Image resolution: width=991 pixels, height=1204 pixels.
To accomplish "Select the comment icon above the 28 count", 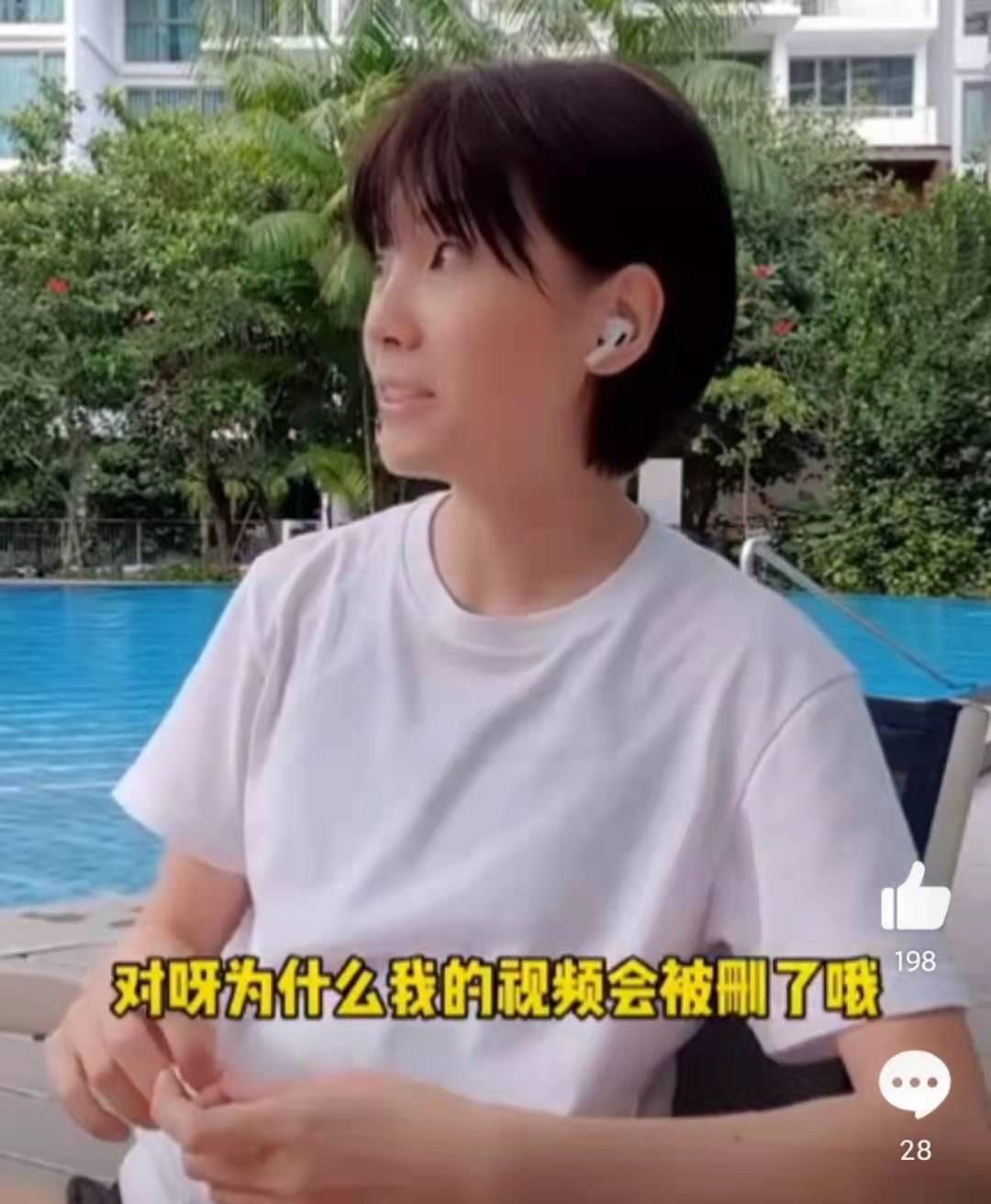I will 913,1083.
